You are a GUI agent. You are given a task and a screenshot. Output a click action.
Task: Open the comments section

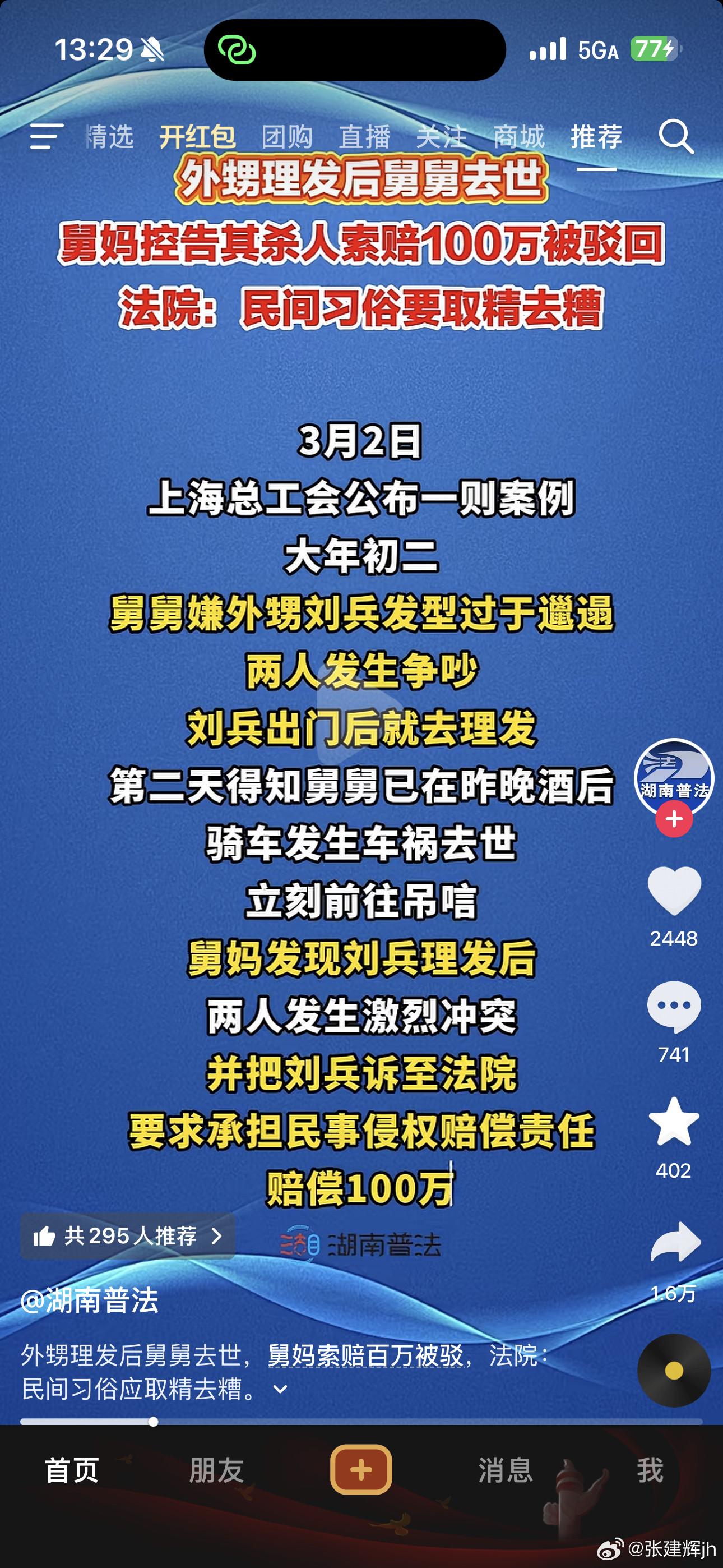(x=673, y=1006)
